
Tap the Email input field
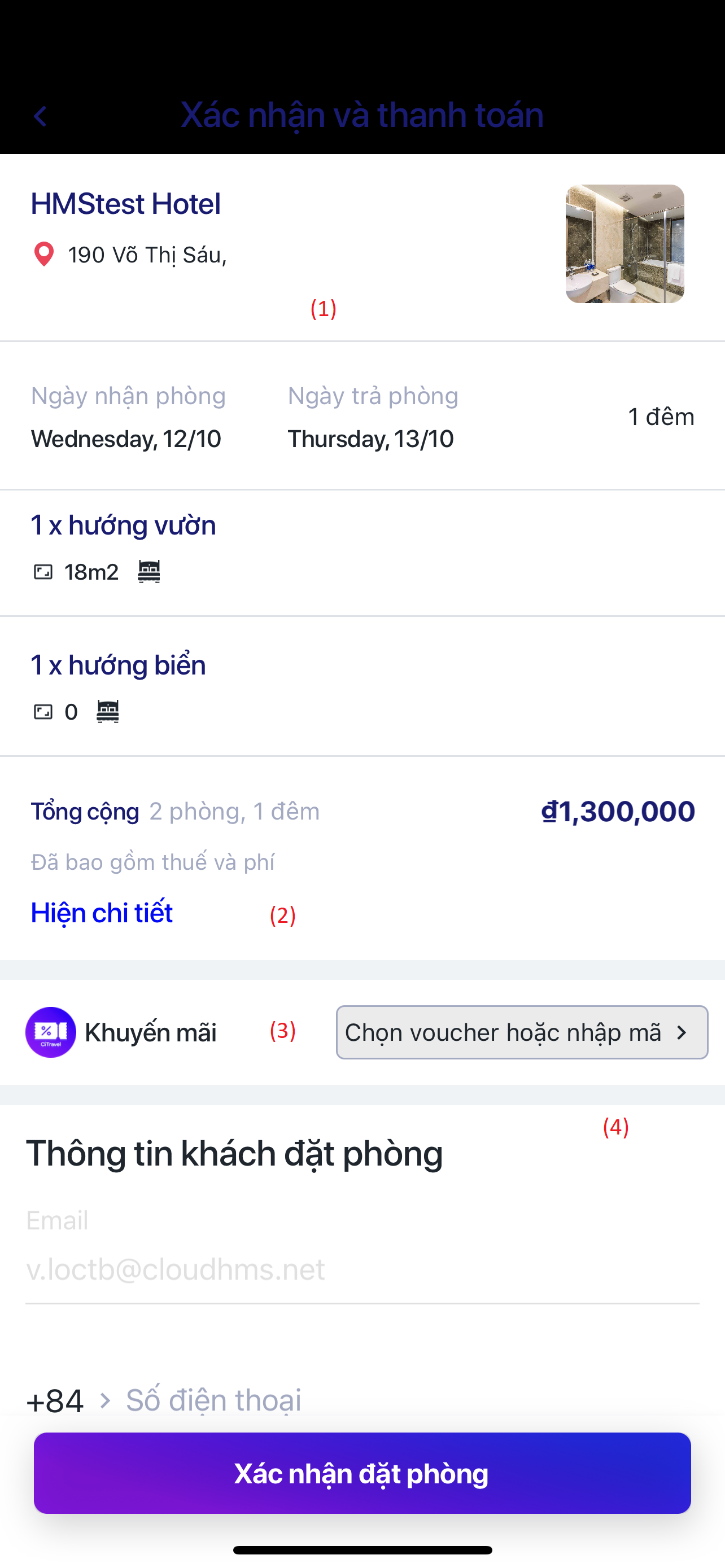[361, 1269]
